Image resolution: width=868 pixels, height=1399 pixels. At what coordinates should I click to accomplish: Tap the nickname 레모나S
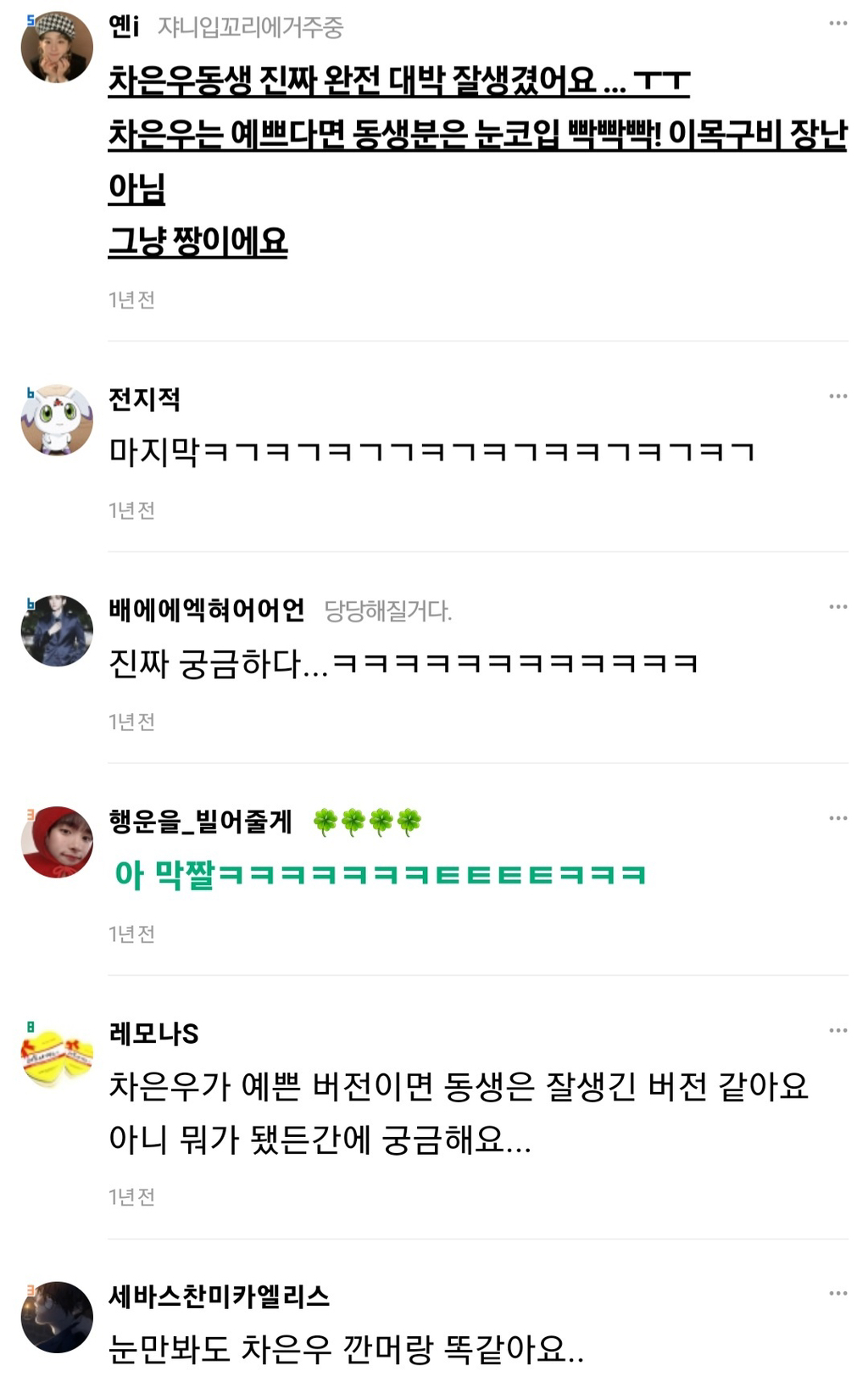click(153, 1033)
